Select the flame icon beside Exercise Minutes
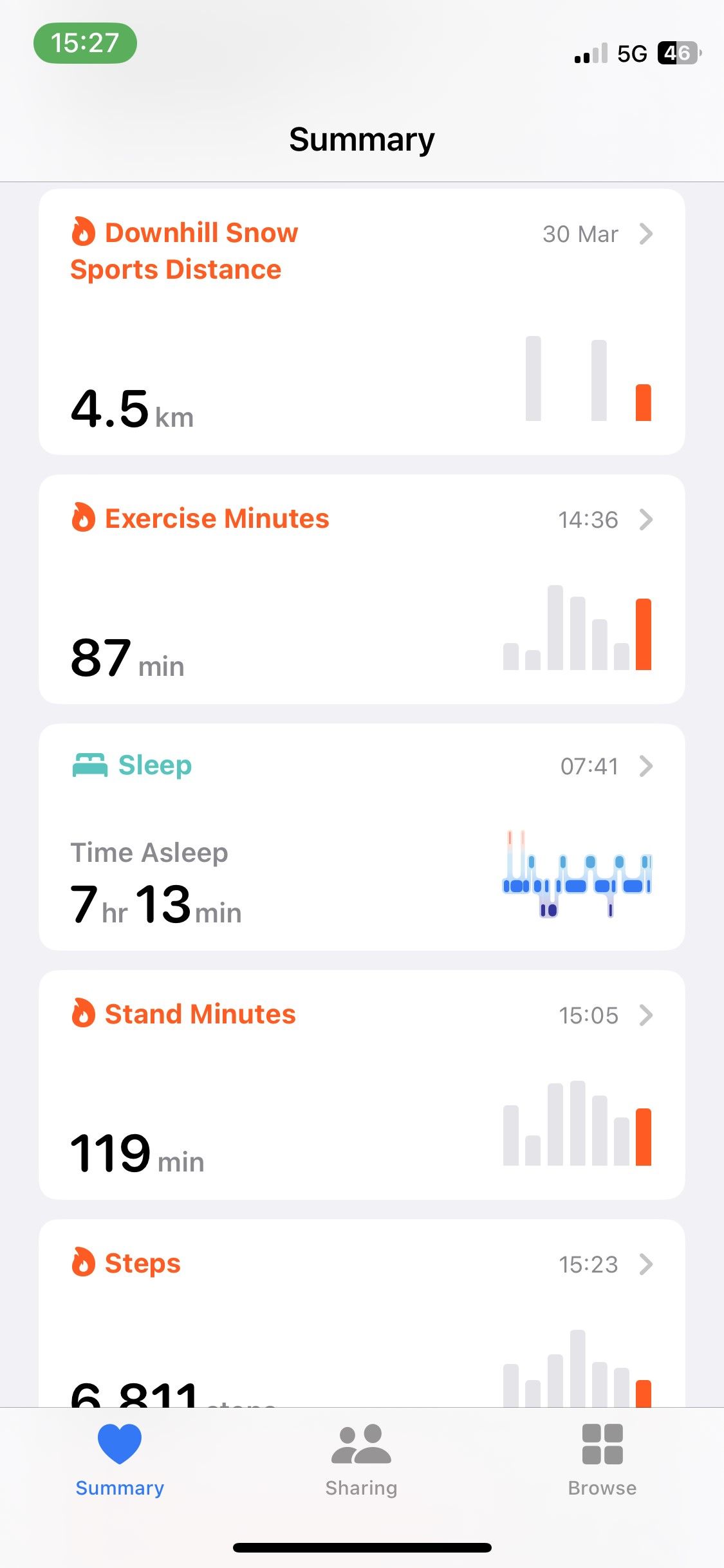 coord(84,518)
